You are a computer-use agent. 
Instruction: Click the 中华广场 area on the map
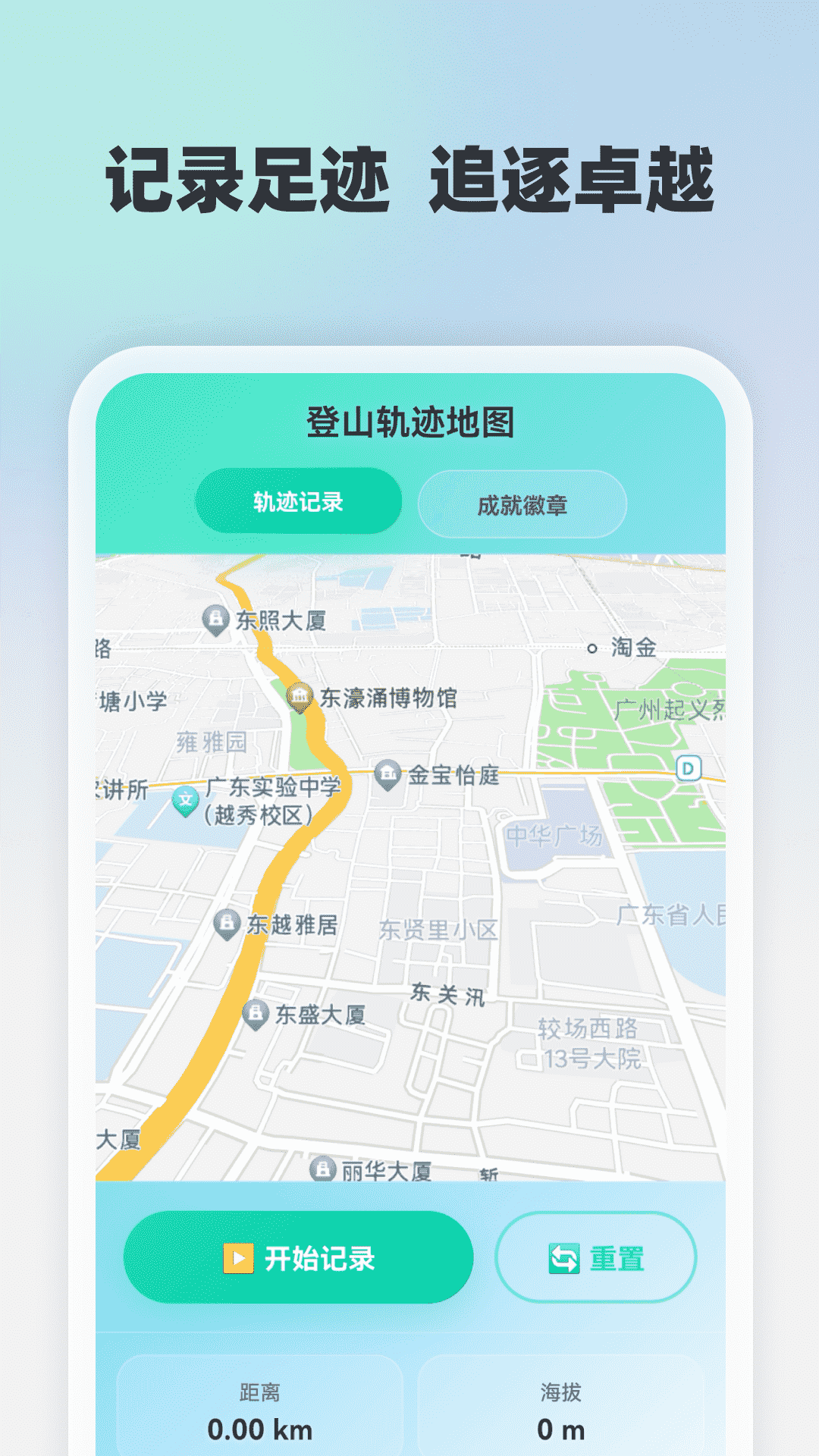click(x=554, y=834)
